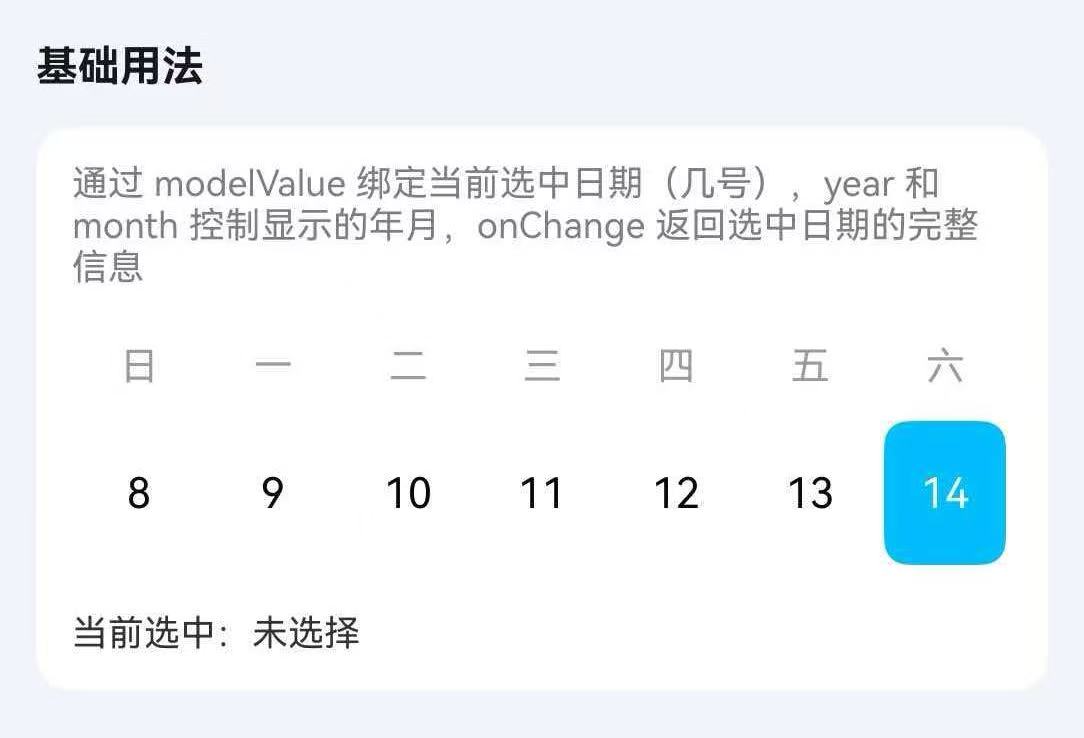Pick date 11 in the calendar

[542, 493]
